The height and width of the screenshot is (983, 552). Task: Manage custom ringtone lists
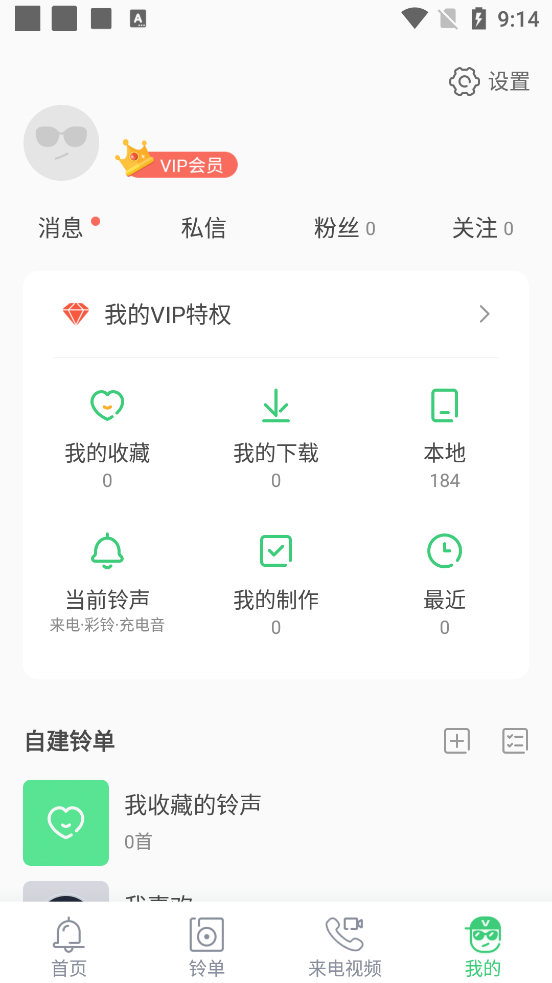click(515, 741)
